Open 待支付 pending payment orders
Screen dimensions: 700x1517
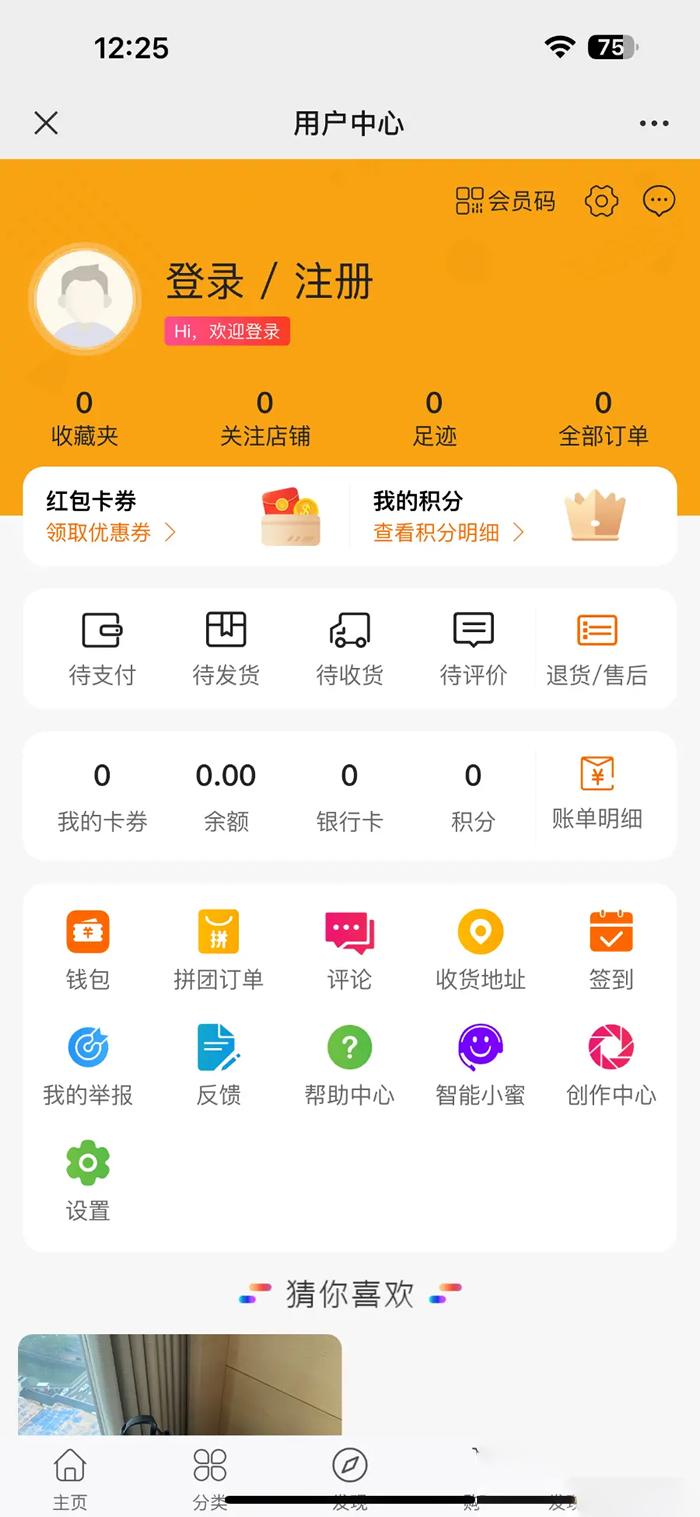[x=102, y=648]
